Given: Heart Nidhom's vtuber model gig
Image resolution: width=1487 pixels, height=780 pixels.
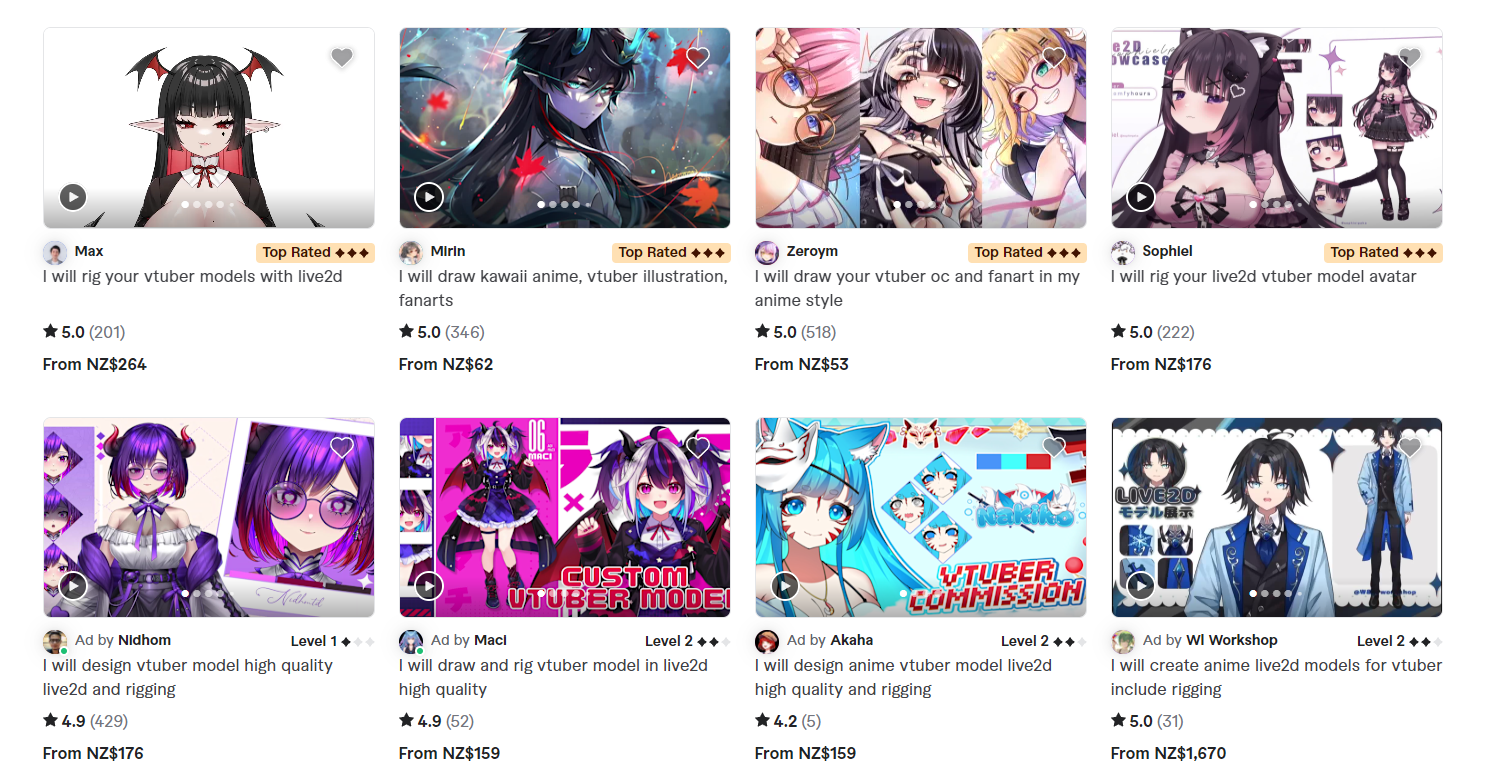Looking at the screenshot, I should [x=342, y=447].
